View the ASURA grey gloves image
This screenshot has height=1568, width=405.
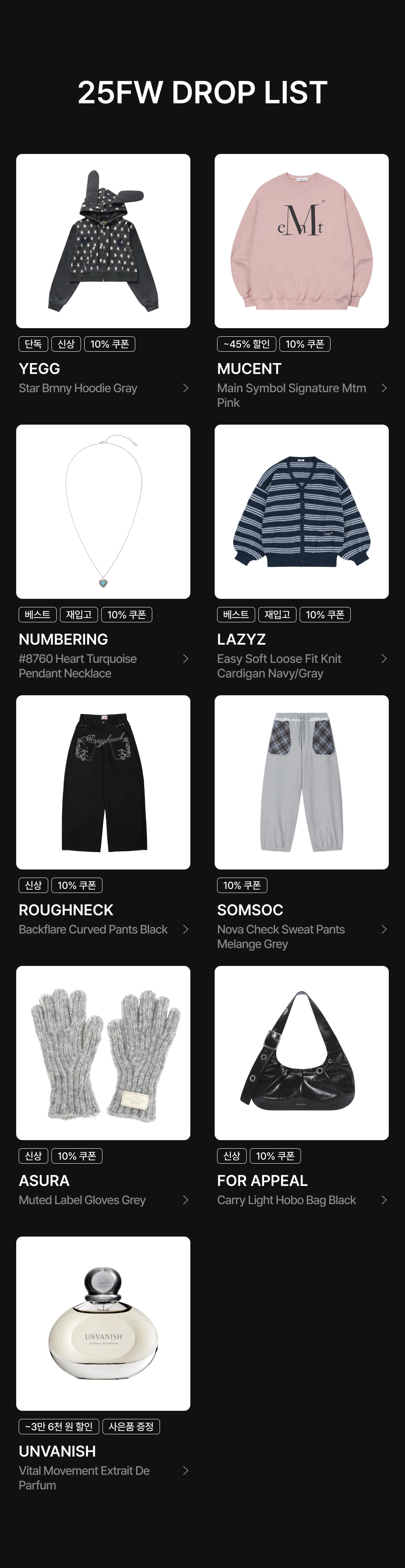103,1053
